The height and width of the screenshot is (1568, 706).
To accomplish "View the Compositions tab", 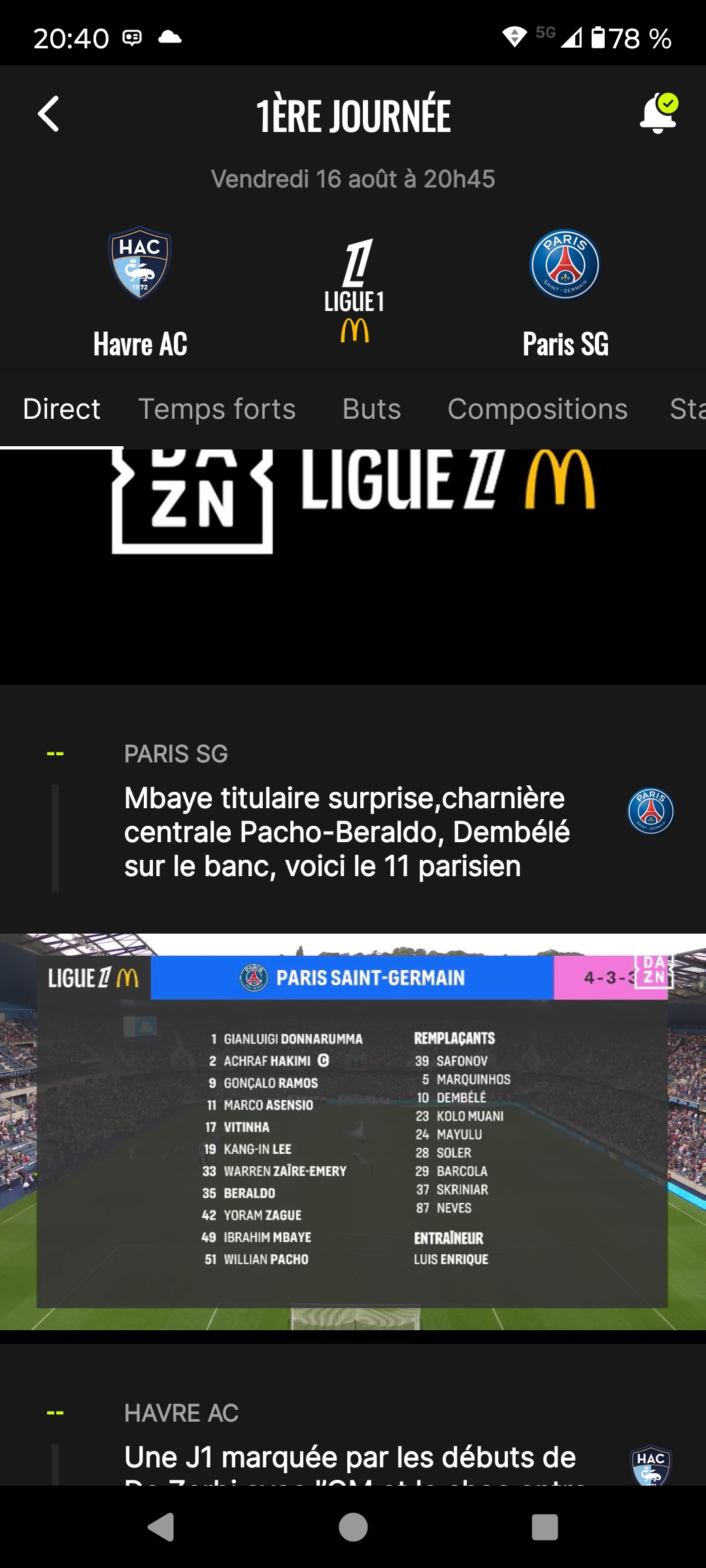I will [x=537, y=410].
